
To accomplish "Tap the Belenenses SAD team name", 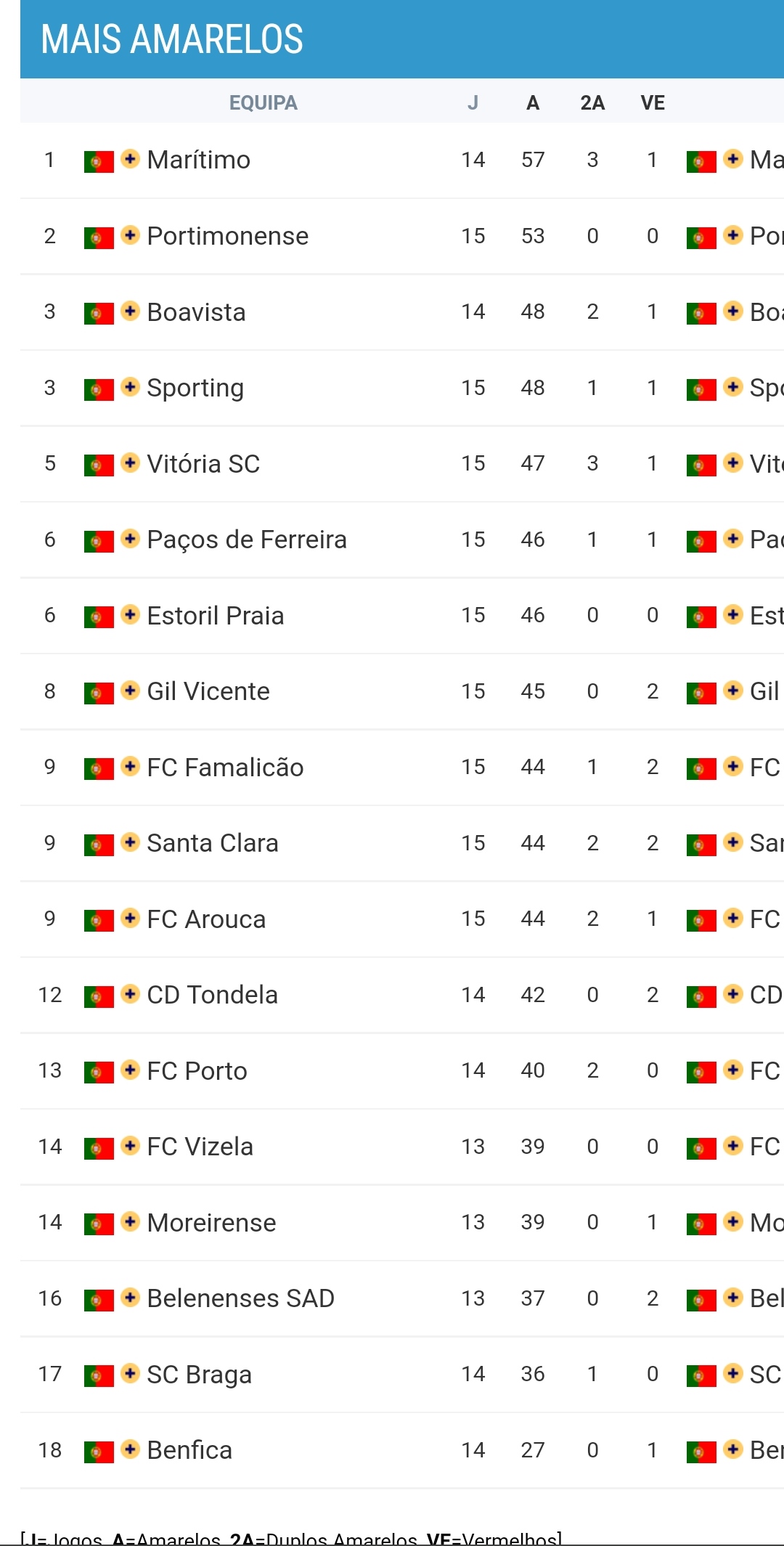I will 240,1298.
